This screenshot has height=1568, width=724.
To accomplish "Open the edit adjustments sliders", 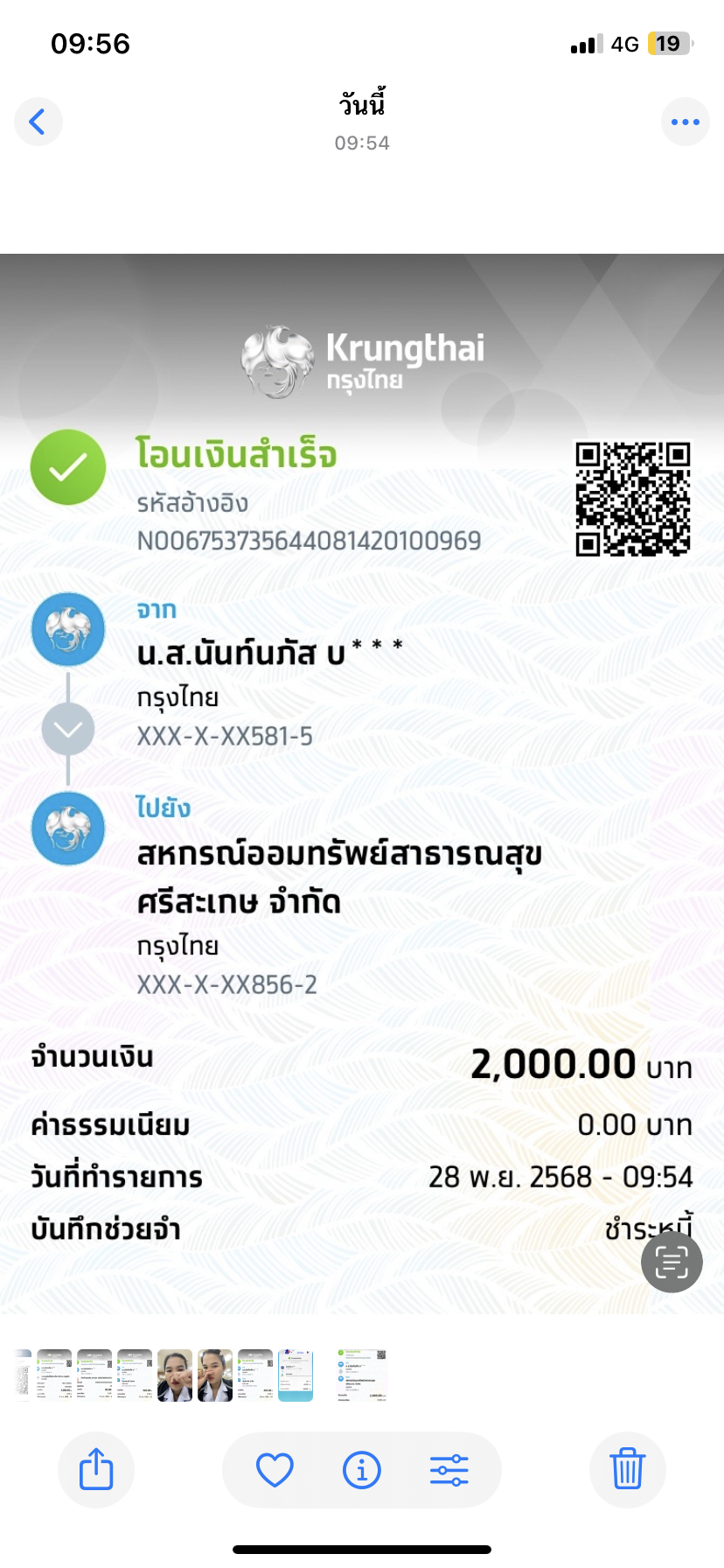I will coord(449,1470).
